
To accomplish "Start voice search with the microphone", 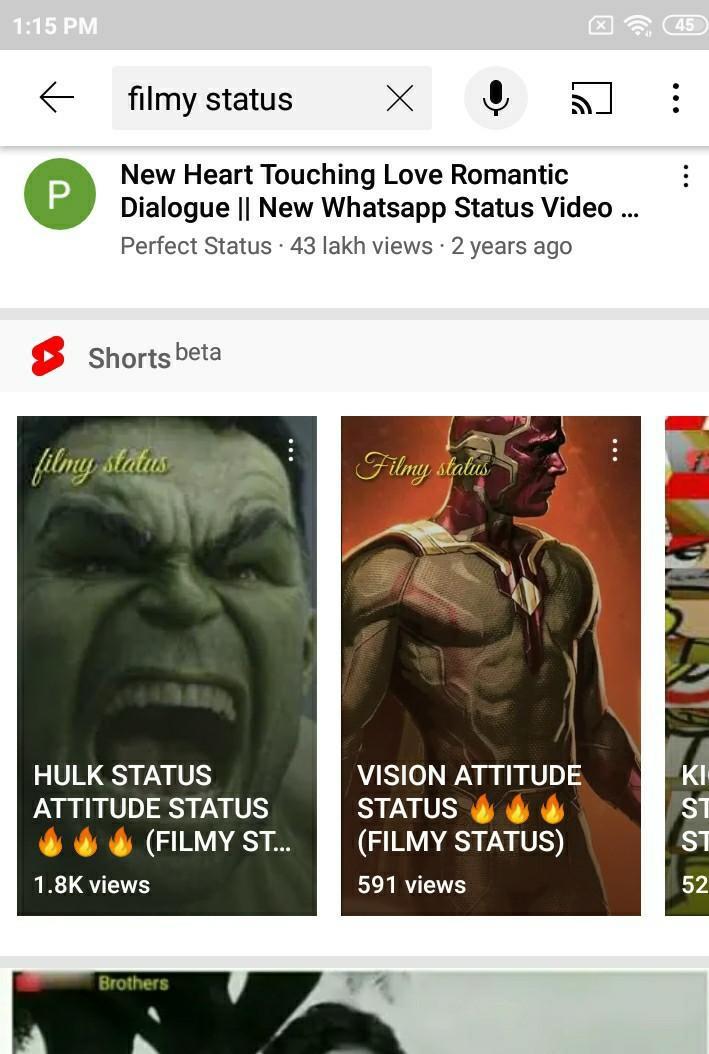I will tap(495, 98).
